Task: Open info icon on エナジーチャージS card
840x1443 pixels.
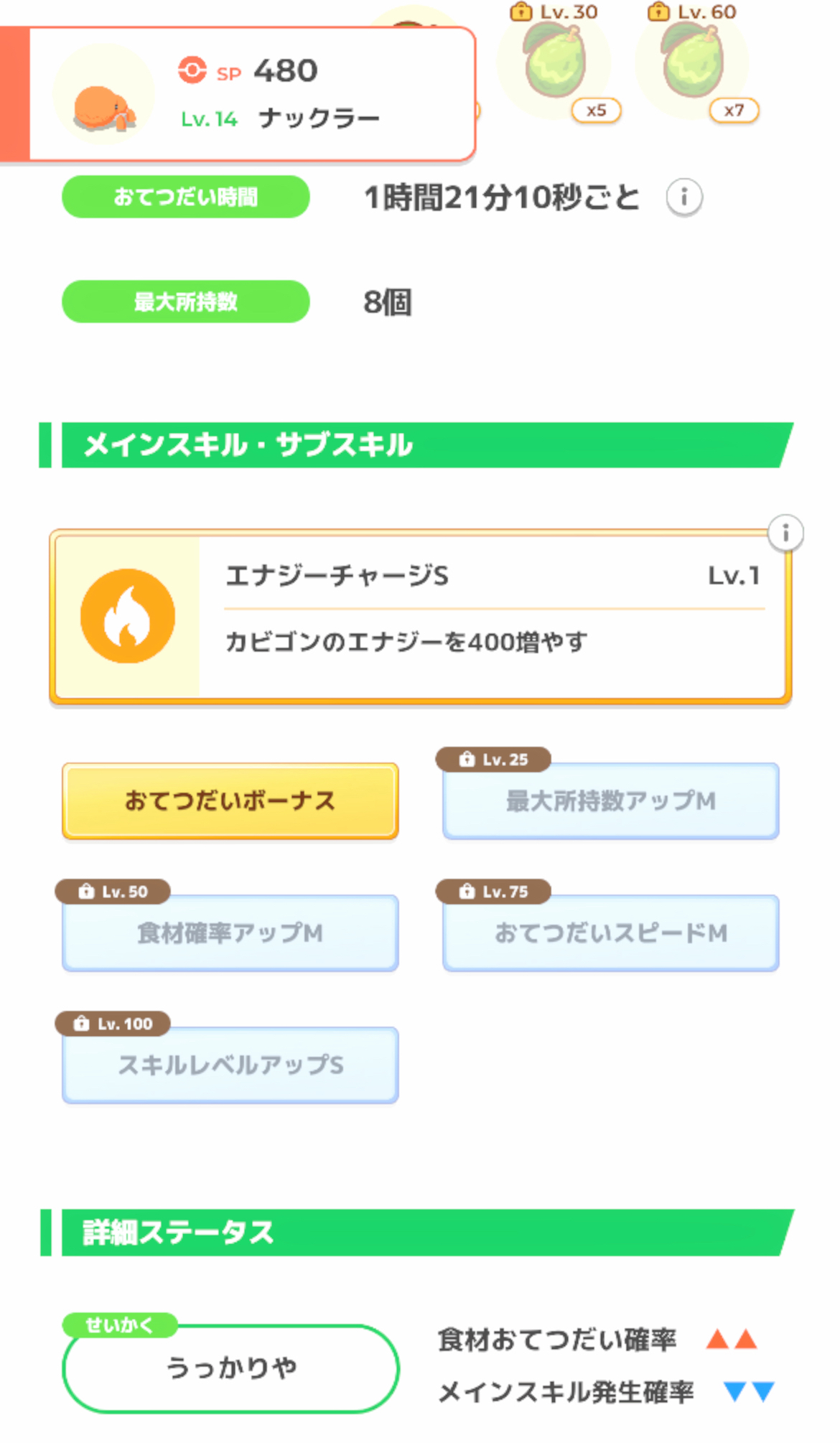Action: (x=785, y=533)
